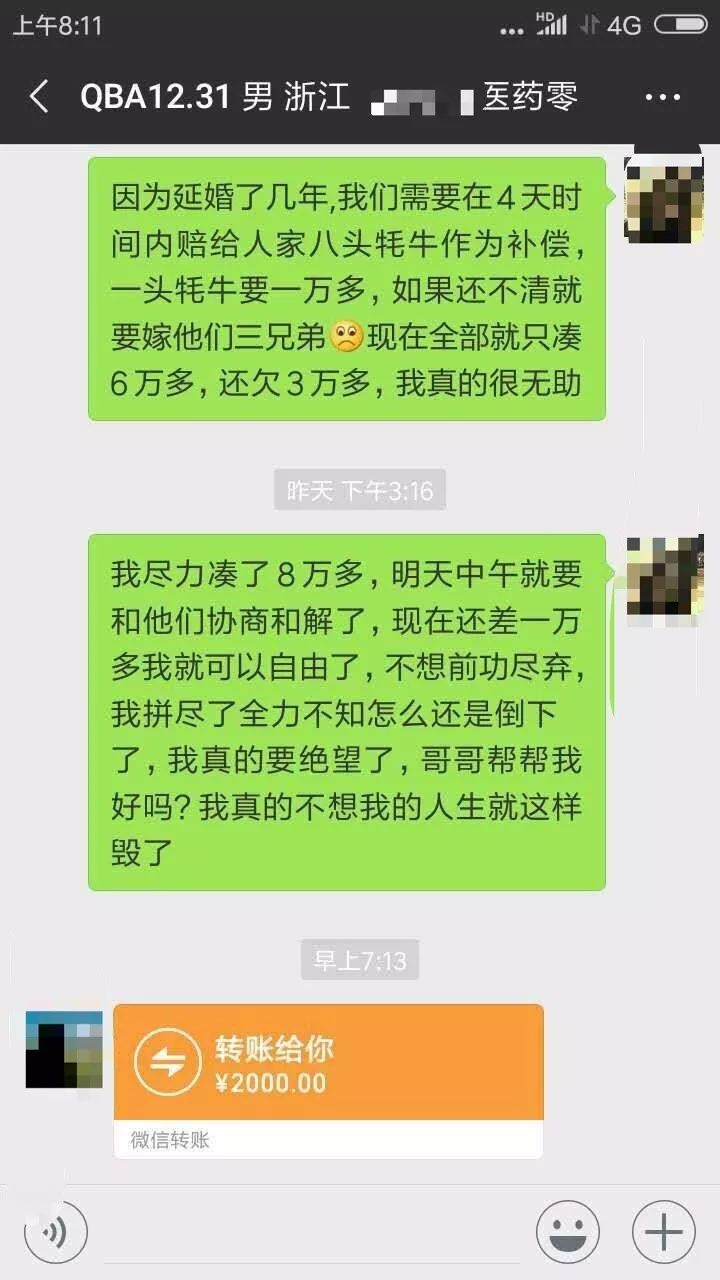Go back to the chat list

click(40, 98)
